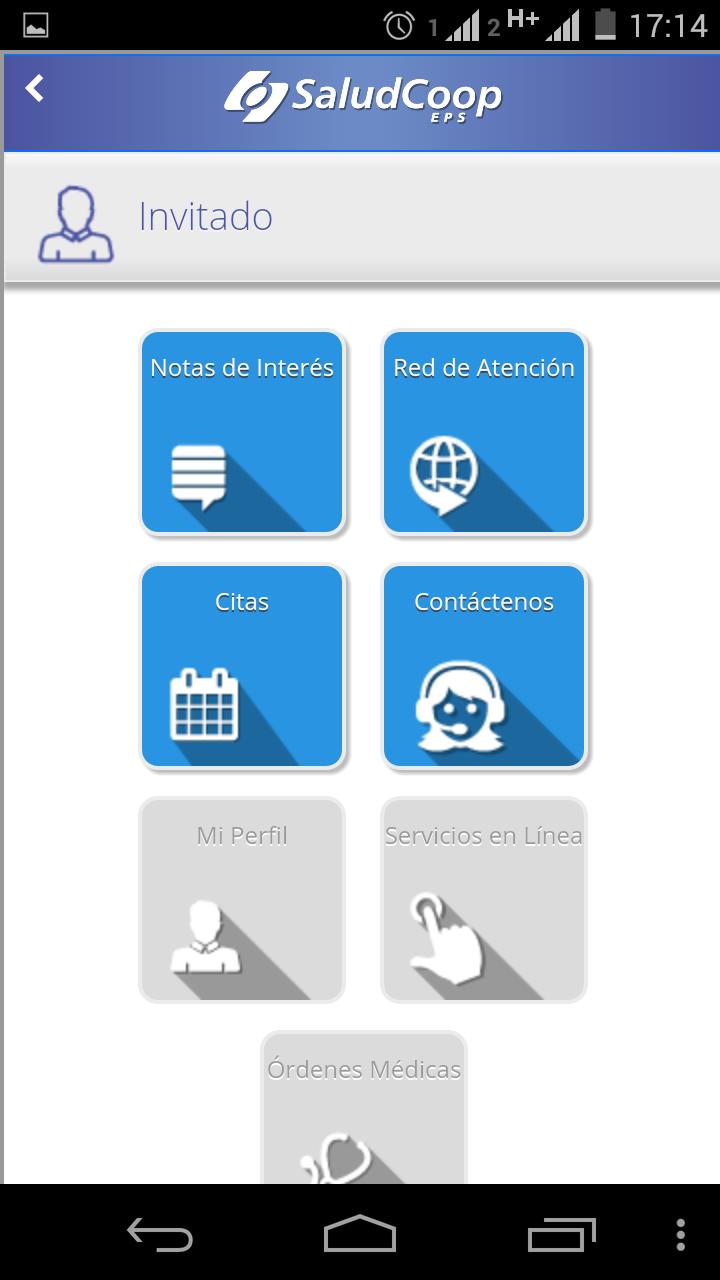
Task: Open the system recent apps view
Action: [561, 1233]
